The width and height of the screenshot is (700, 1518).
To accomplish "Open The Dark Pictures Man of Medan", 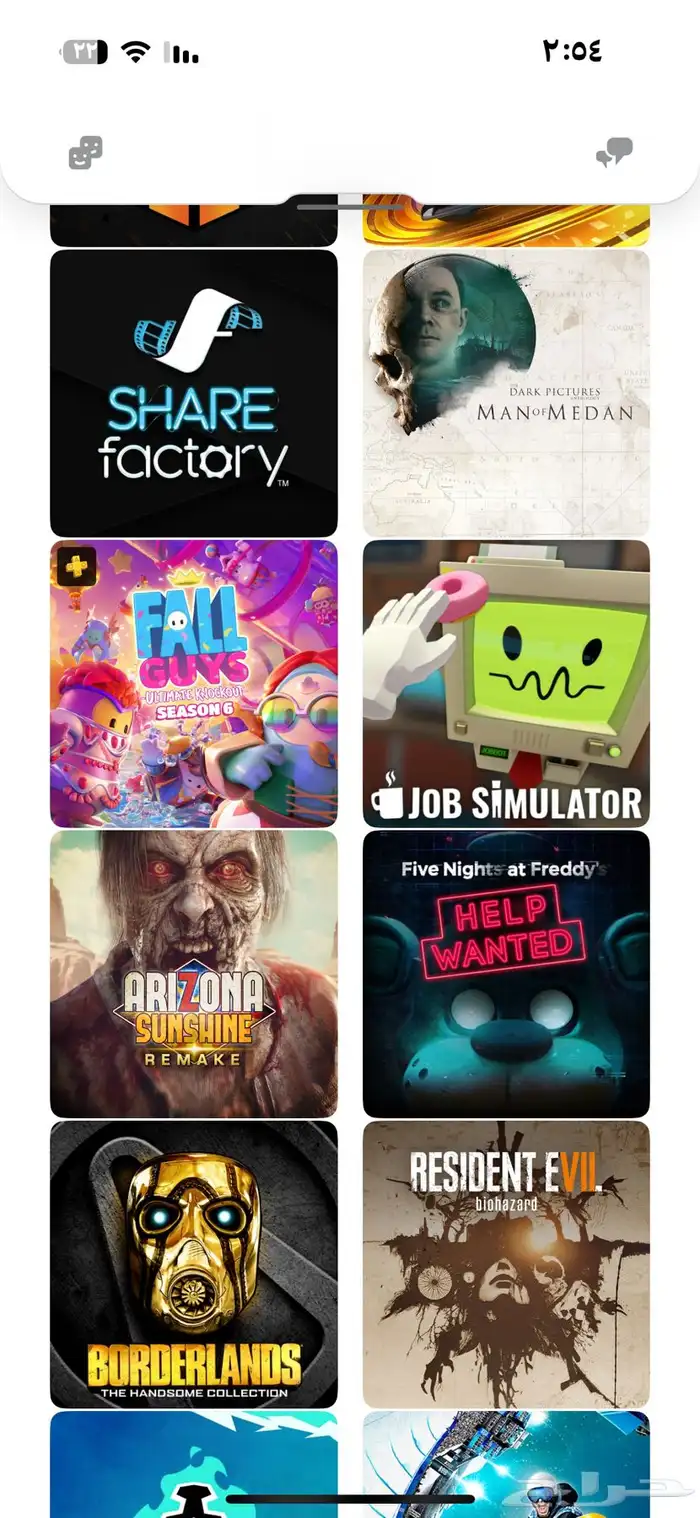I will pyautogui.click(x=506, y=393).
